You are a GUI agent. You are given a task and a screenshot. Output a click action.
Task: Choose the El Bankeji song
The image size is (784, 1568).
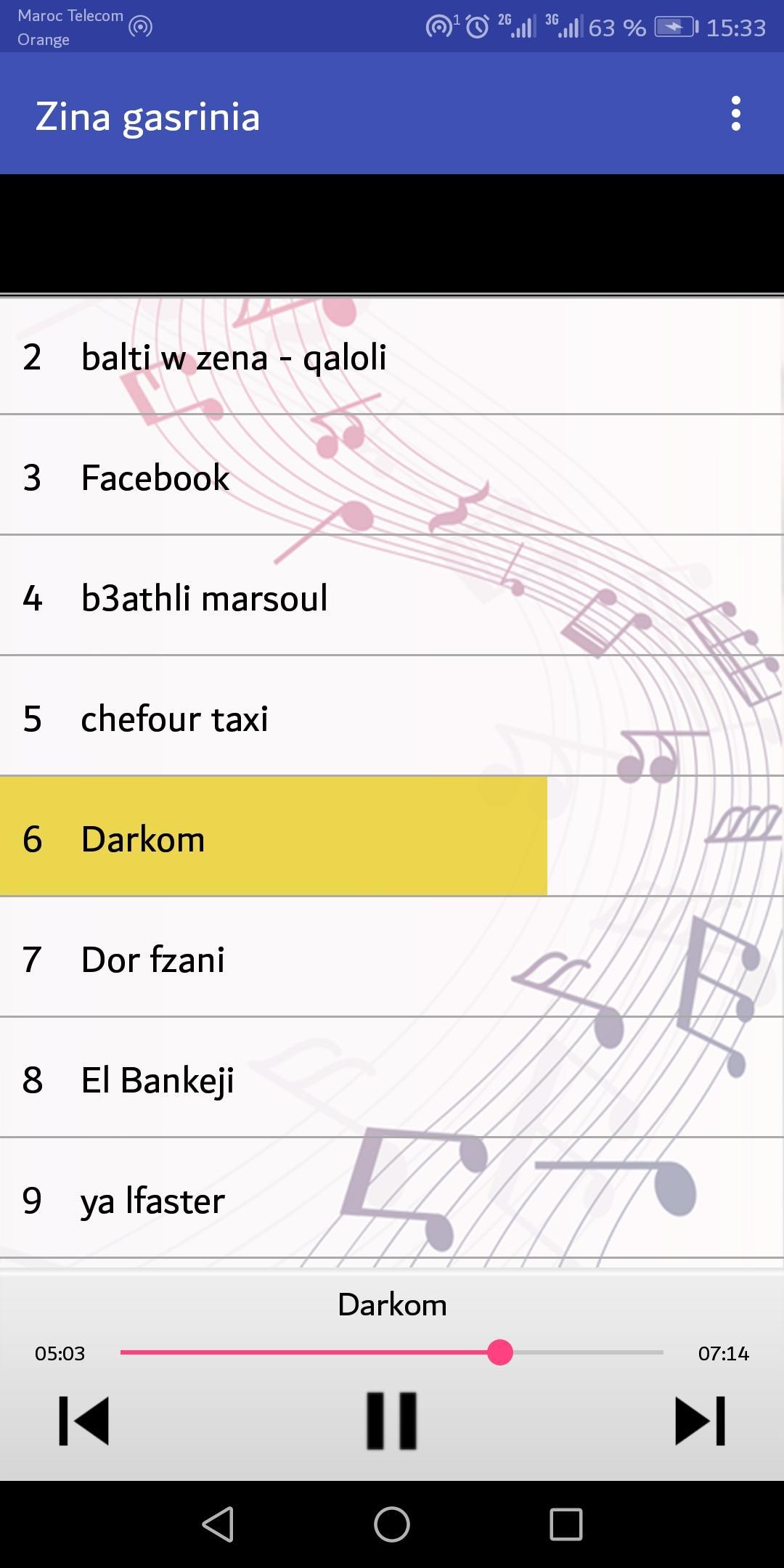[392, 1079]
